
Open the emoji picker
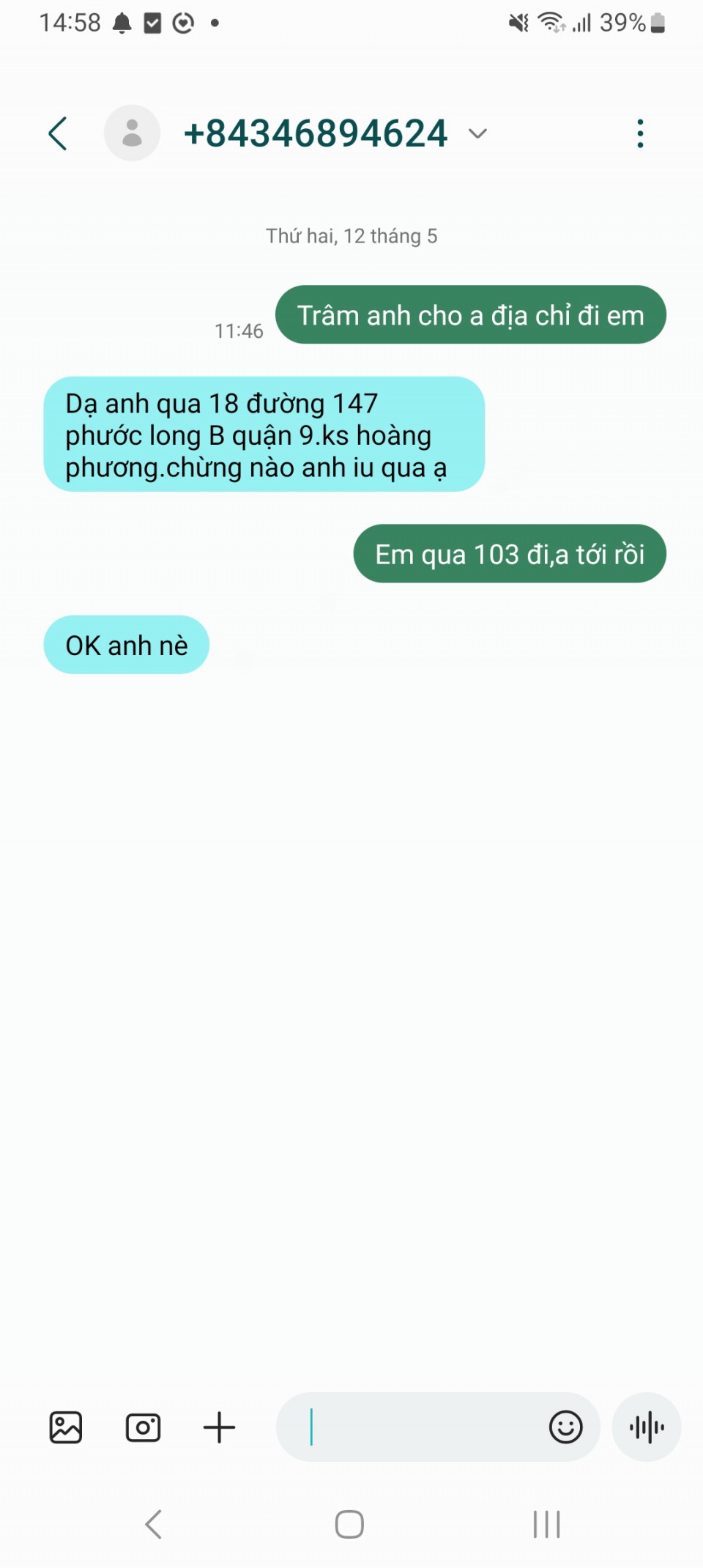(565, 1427)
